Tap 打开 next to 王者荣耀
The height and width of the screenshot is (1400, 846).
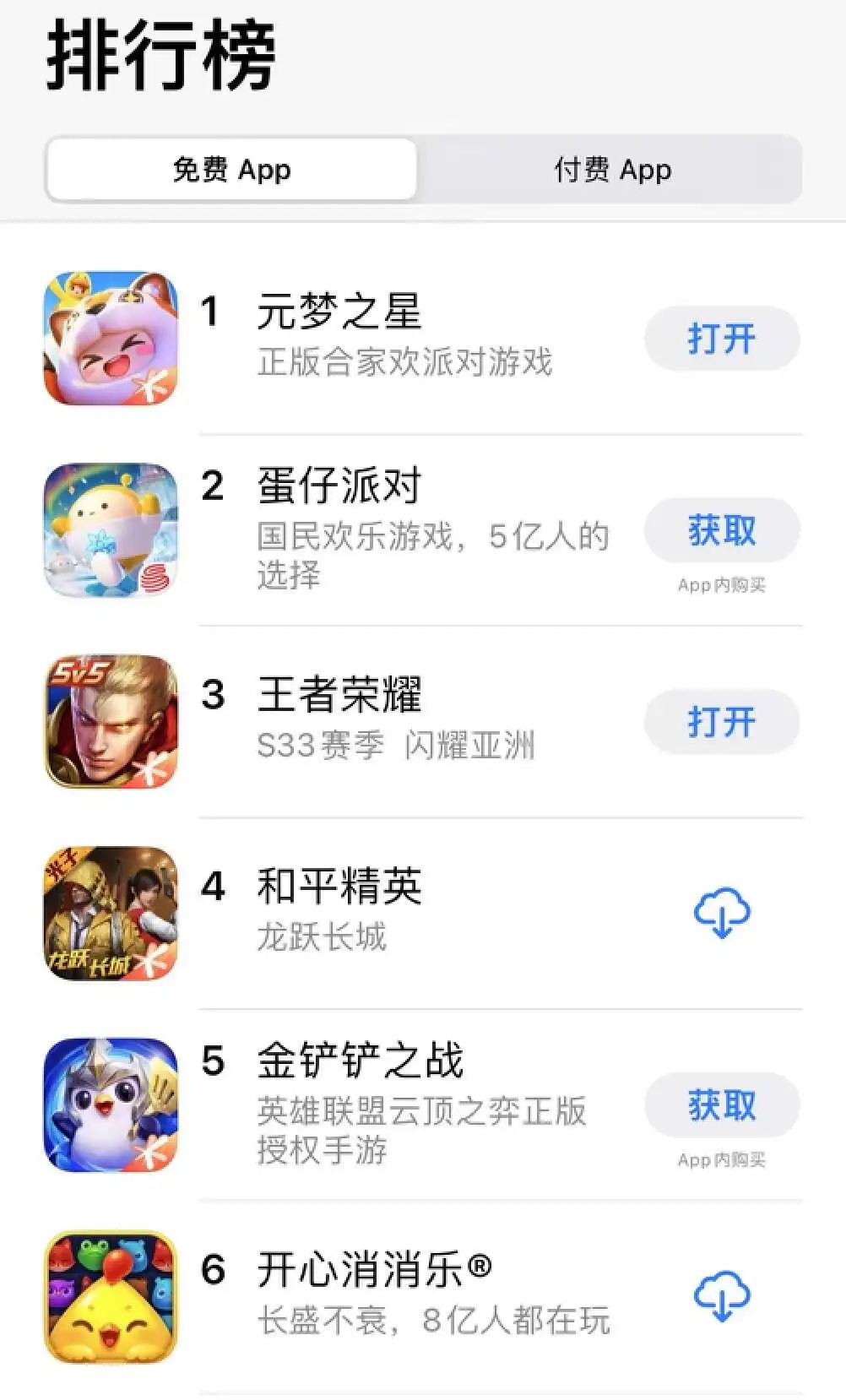click(721, 722)
